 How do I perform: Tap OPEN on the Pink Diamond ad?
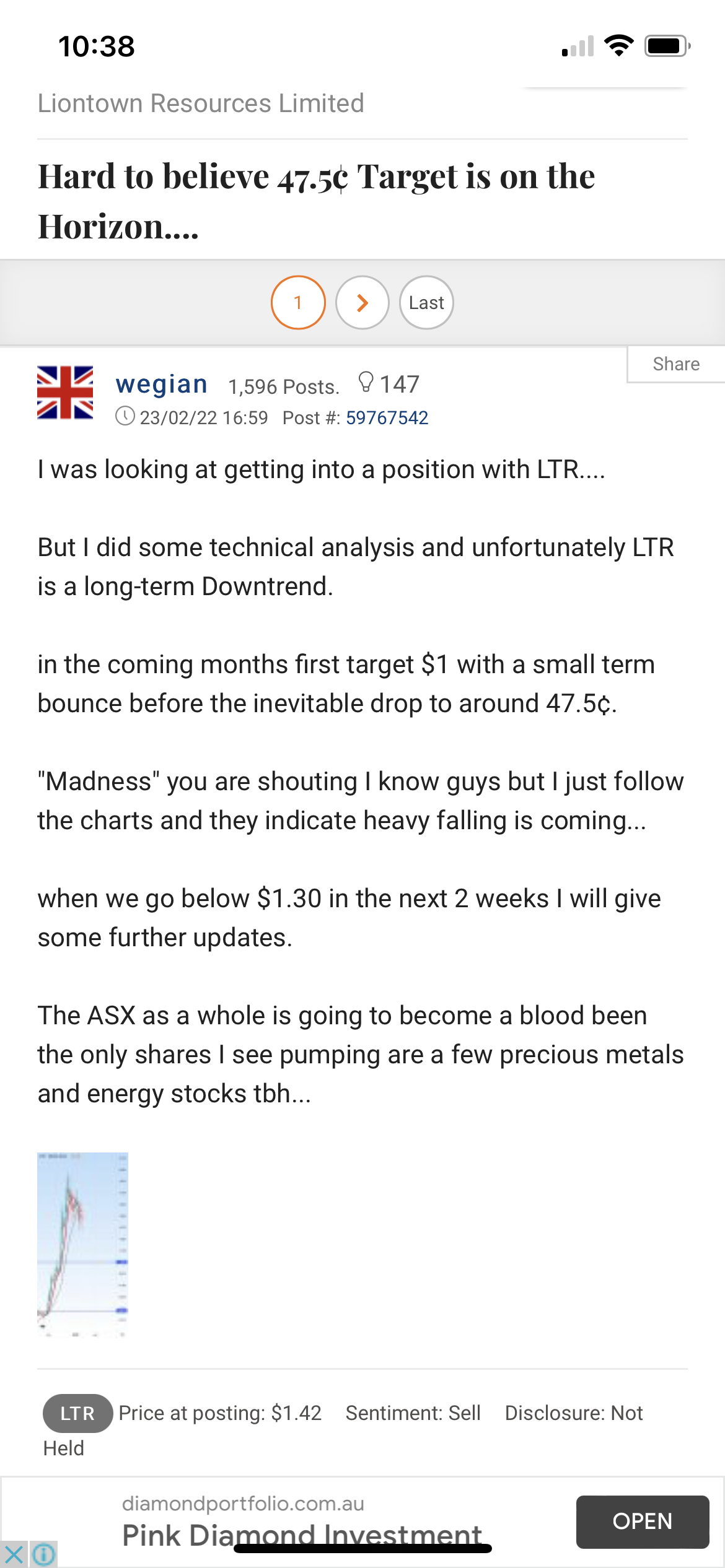click(643, 1522)
